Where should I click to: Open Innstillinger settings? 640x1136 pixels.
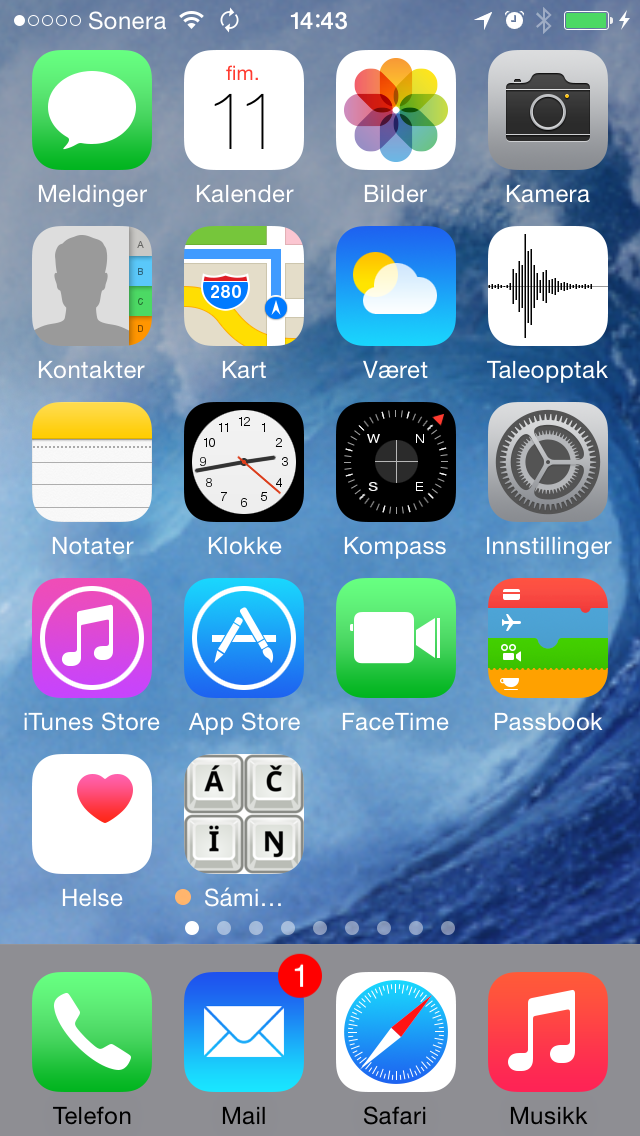[548, 462]
